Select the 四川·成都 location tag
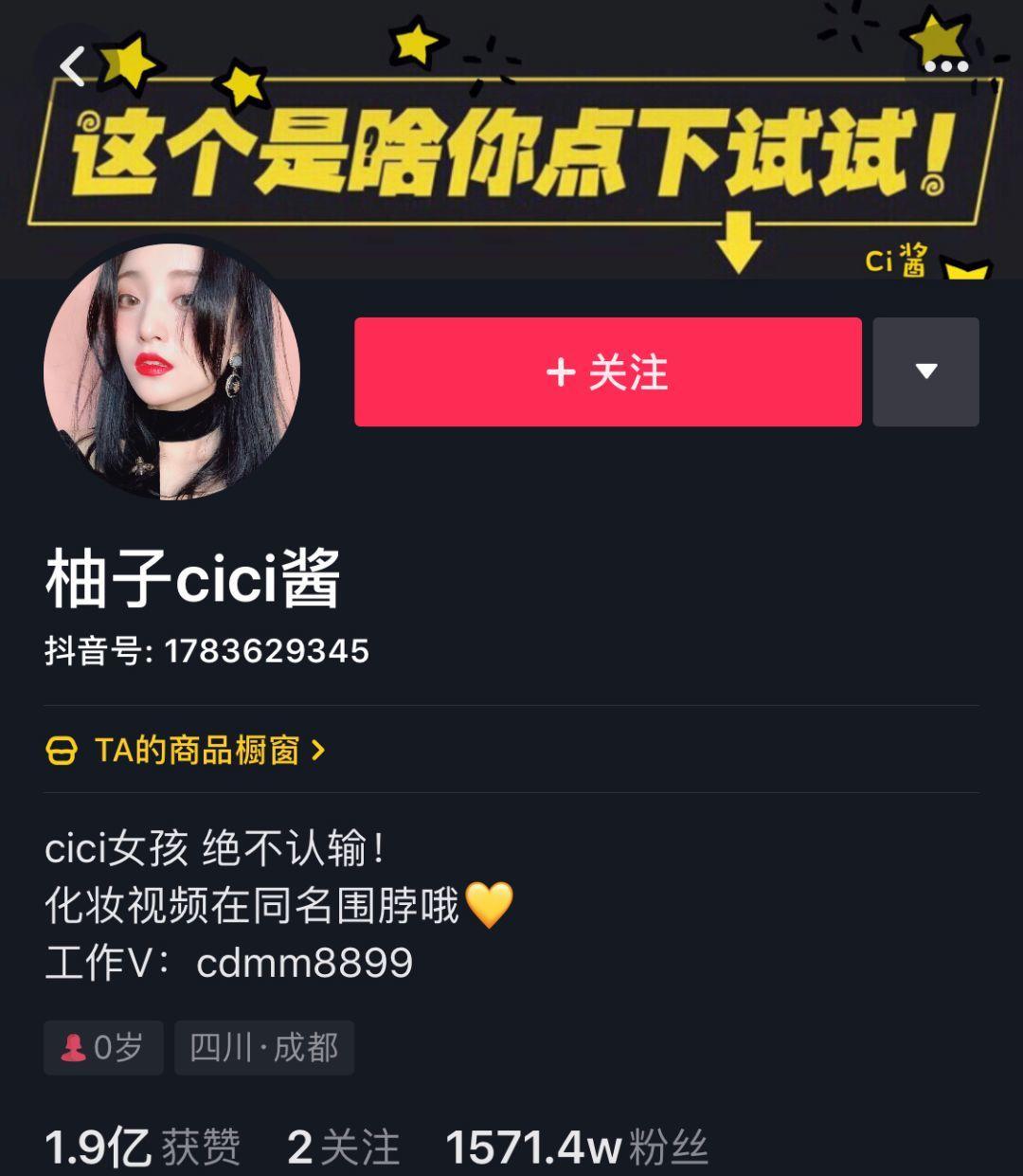Screen dimensions: 1023x1176 click(263, 1048)
